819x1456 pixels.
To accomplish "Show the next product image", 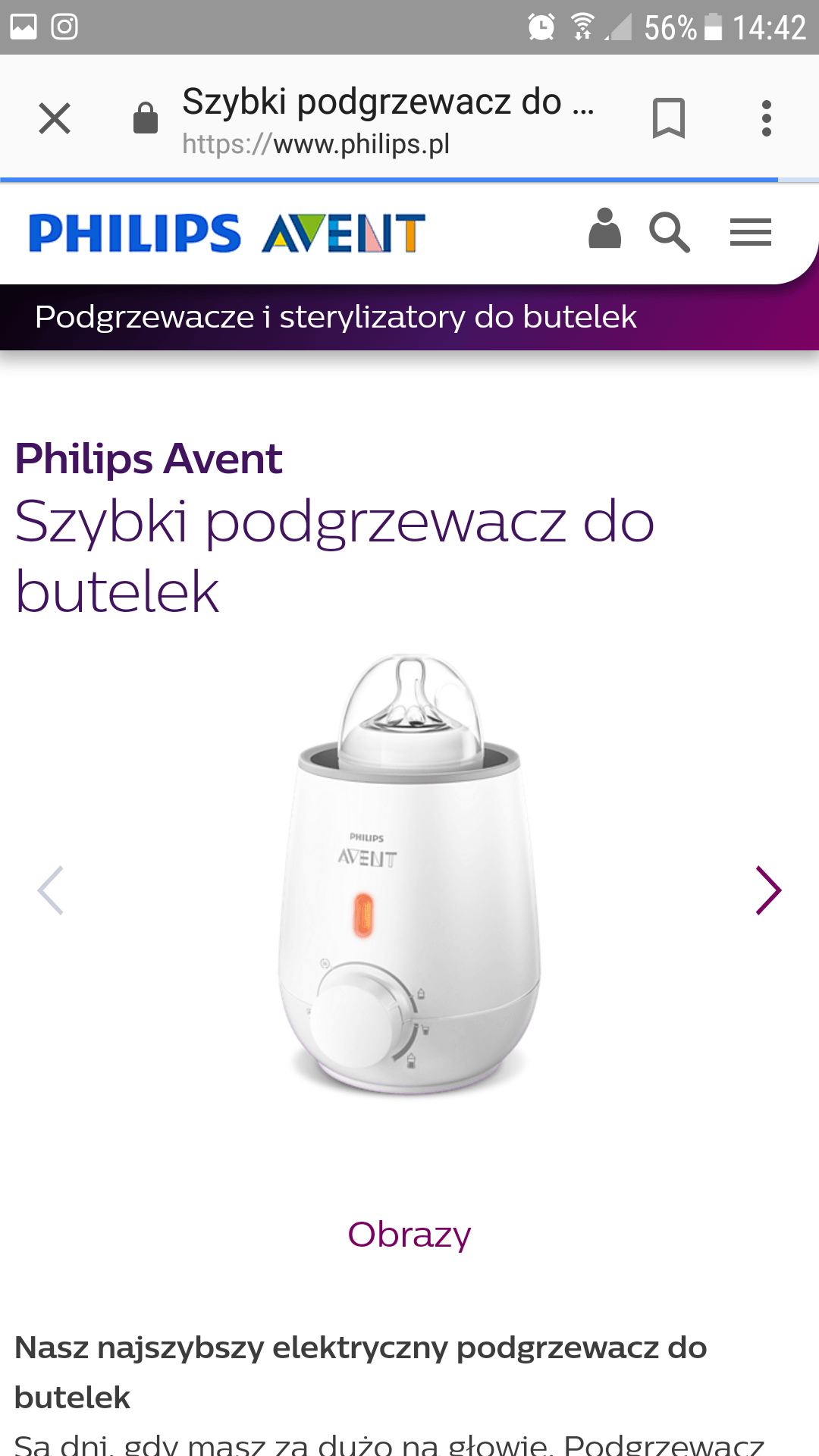I will 767,890.
